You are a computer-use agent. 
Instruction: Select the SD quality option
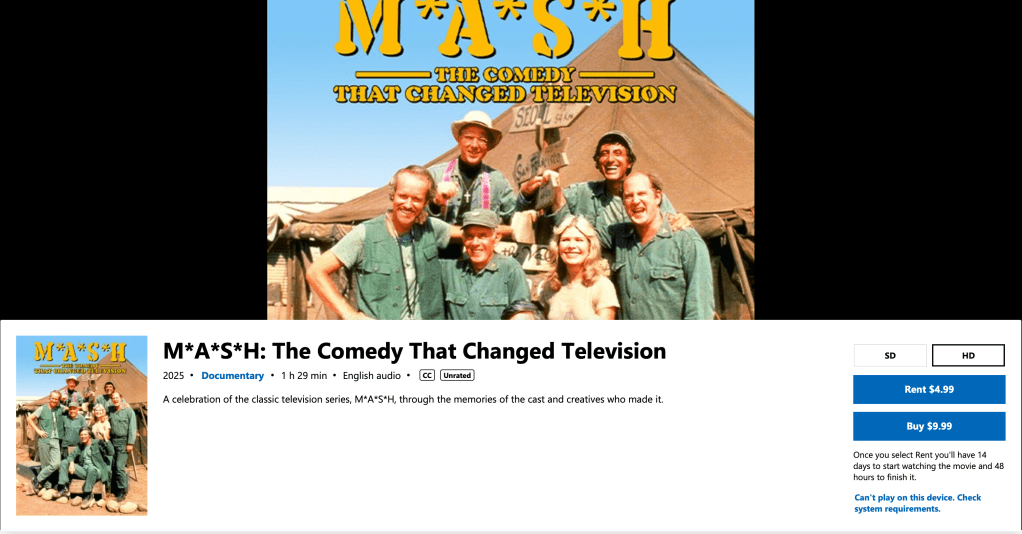[x=890, y=356]
